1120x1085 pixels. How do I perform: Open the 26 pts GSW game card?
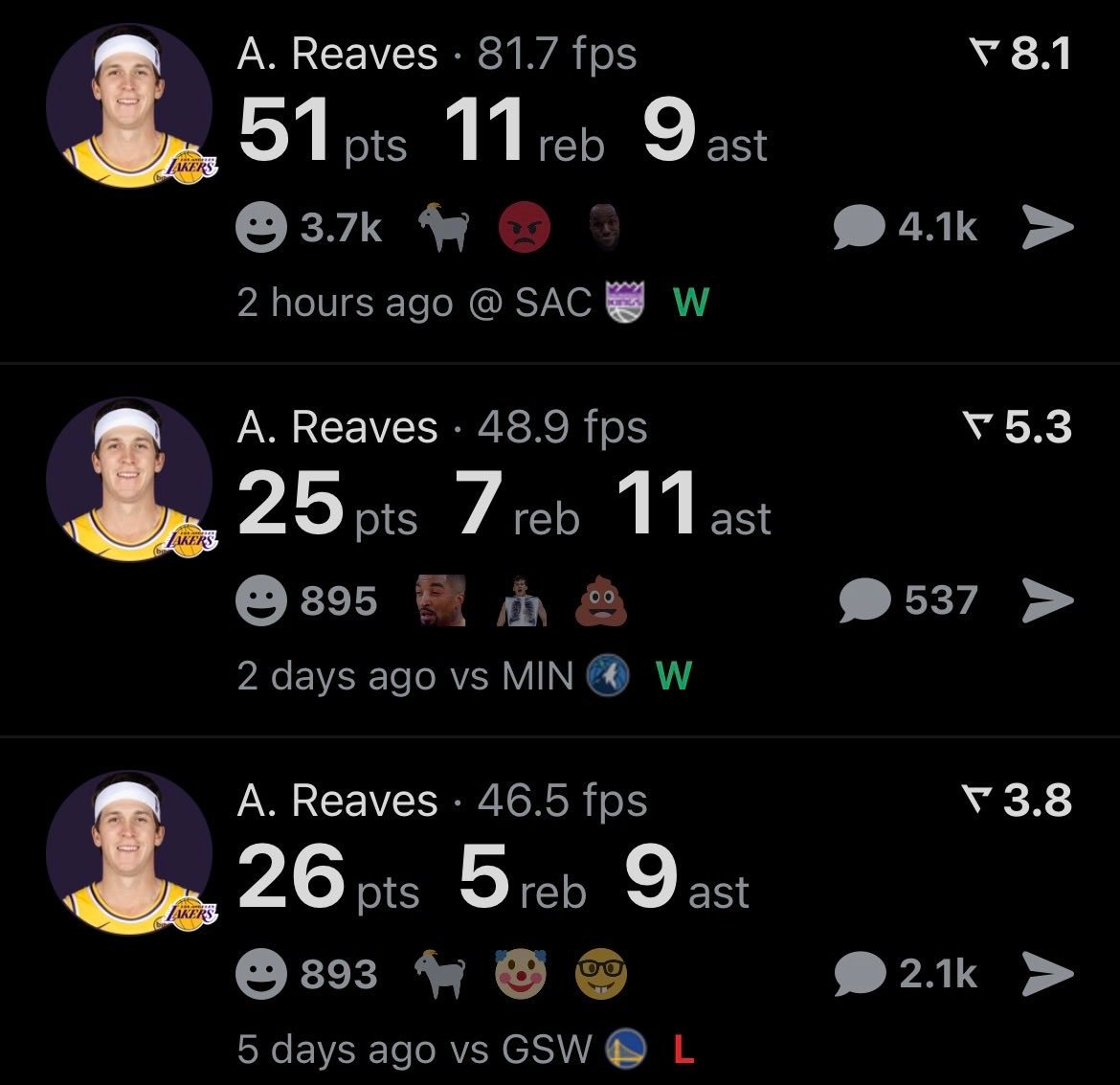(x=560, y=912)
